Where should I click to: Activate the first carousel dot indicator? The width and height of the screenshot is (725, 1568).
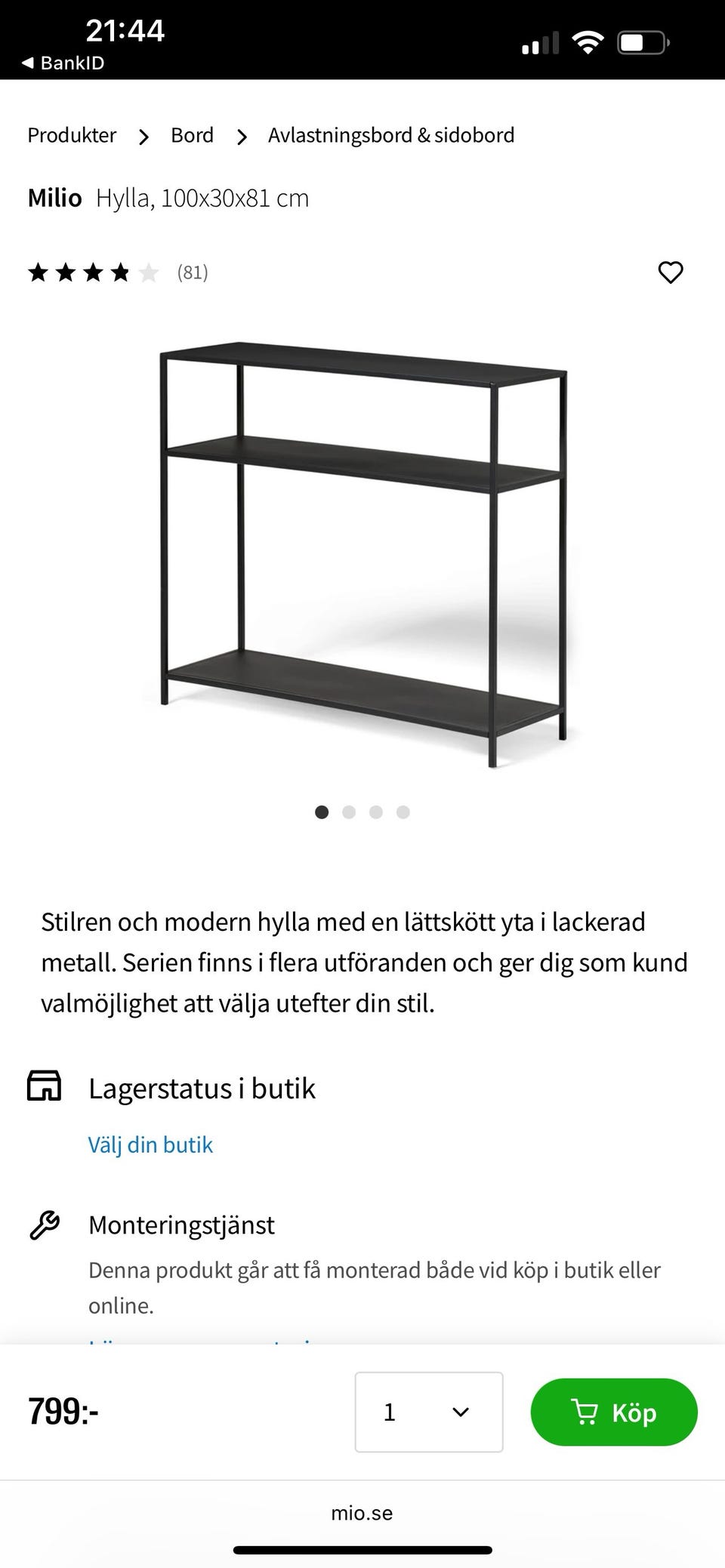(322, 812)
